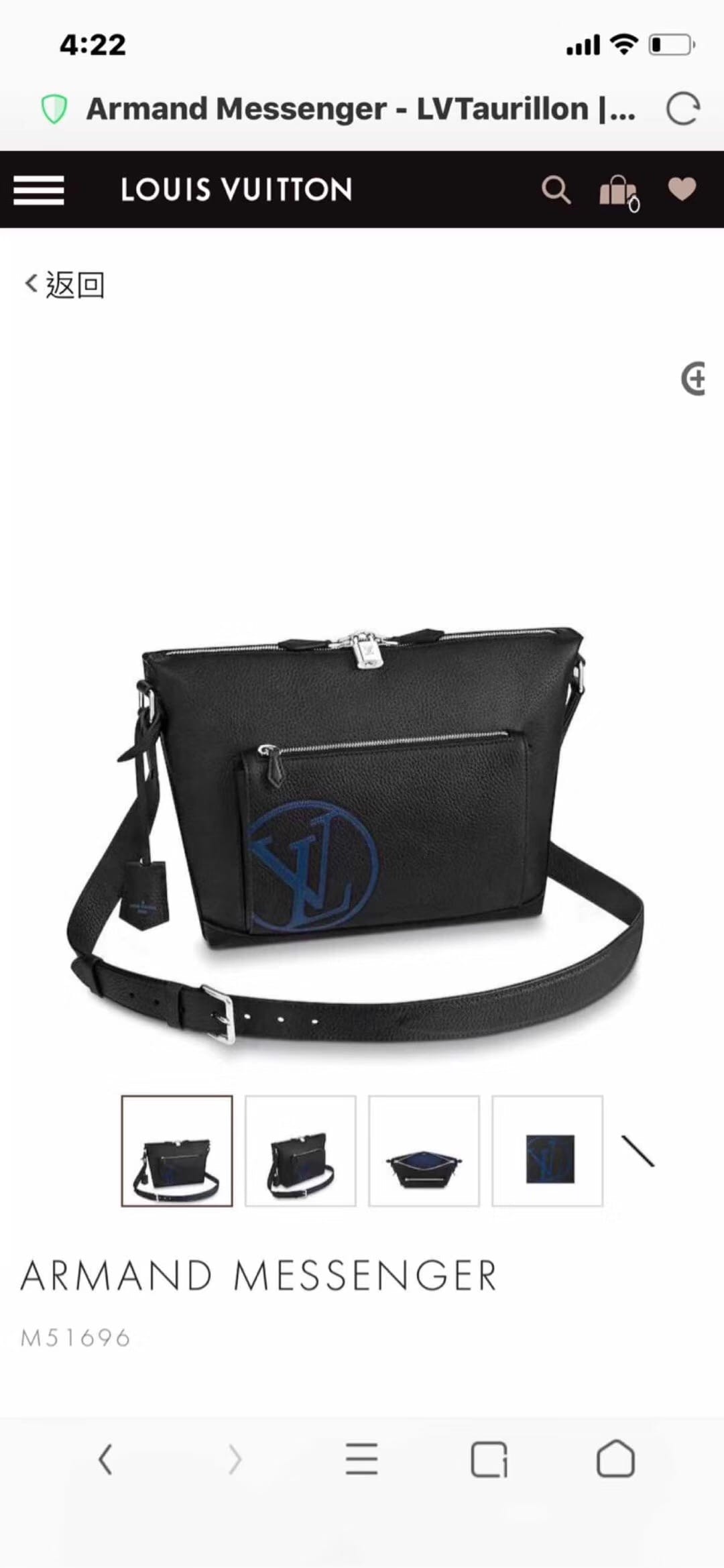The width and height of the screenshot is (724, 1568).
Task: Open the browser tabs view
Action: tap(489, 1459)
